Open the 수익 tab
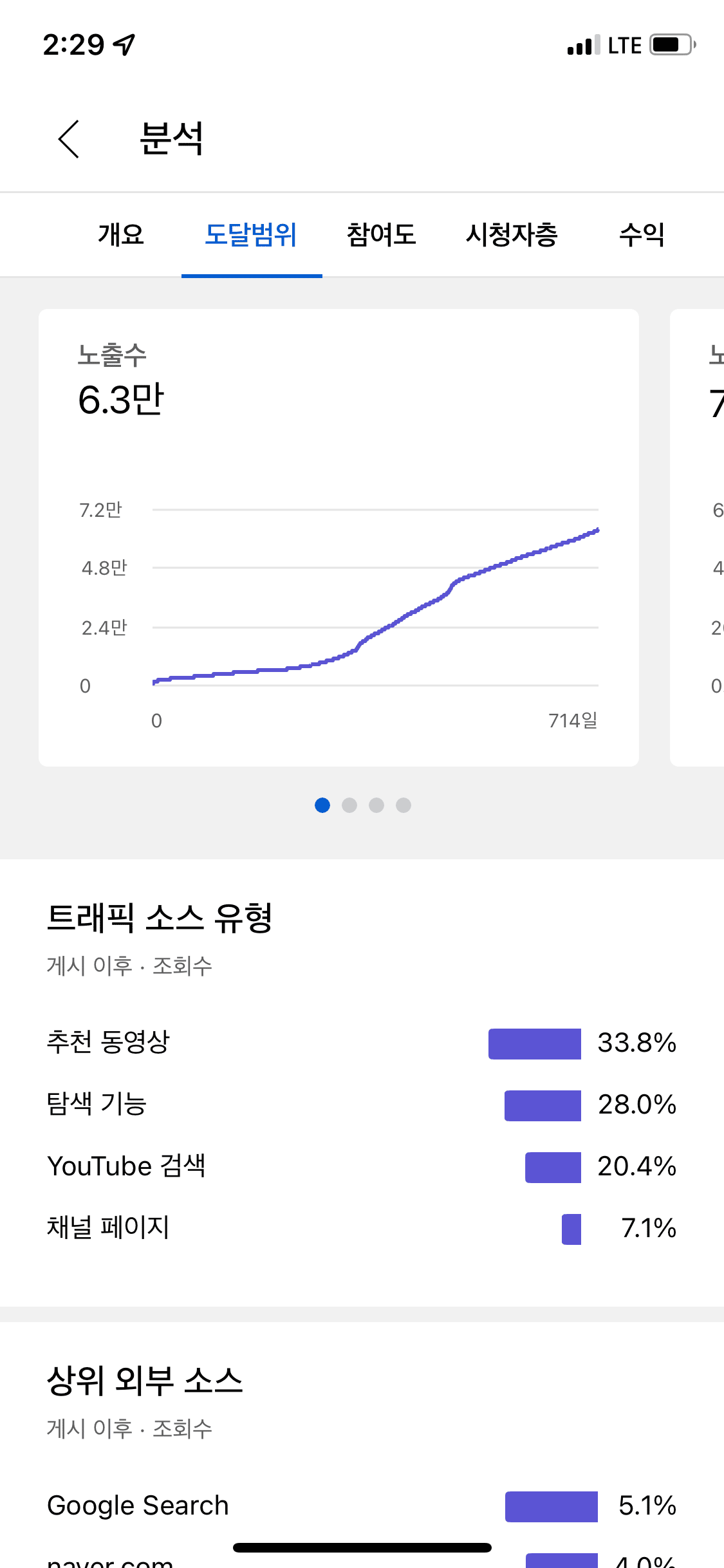Screen dimensions: 724x1568 (x=642, y=234)
